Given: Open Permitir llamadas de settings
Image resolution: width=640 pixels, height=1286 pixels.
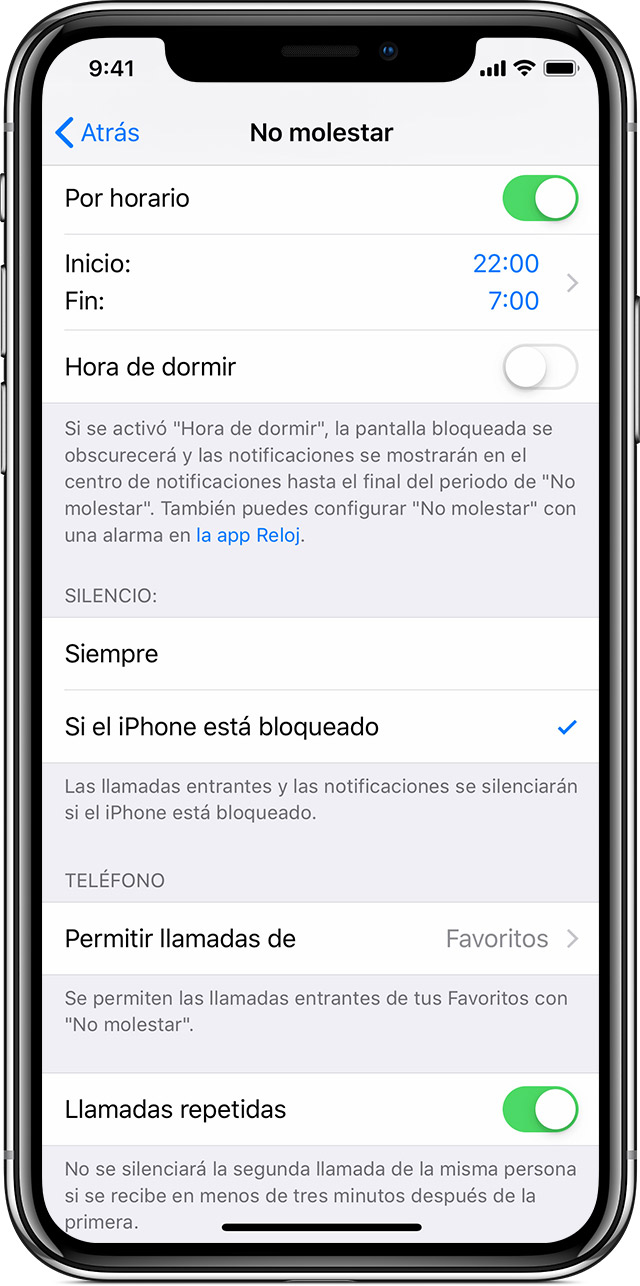Looking at the screenshot, I should (x=320, y=939).
